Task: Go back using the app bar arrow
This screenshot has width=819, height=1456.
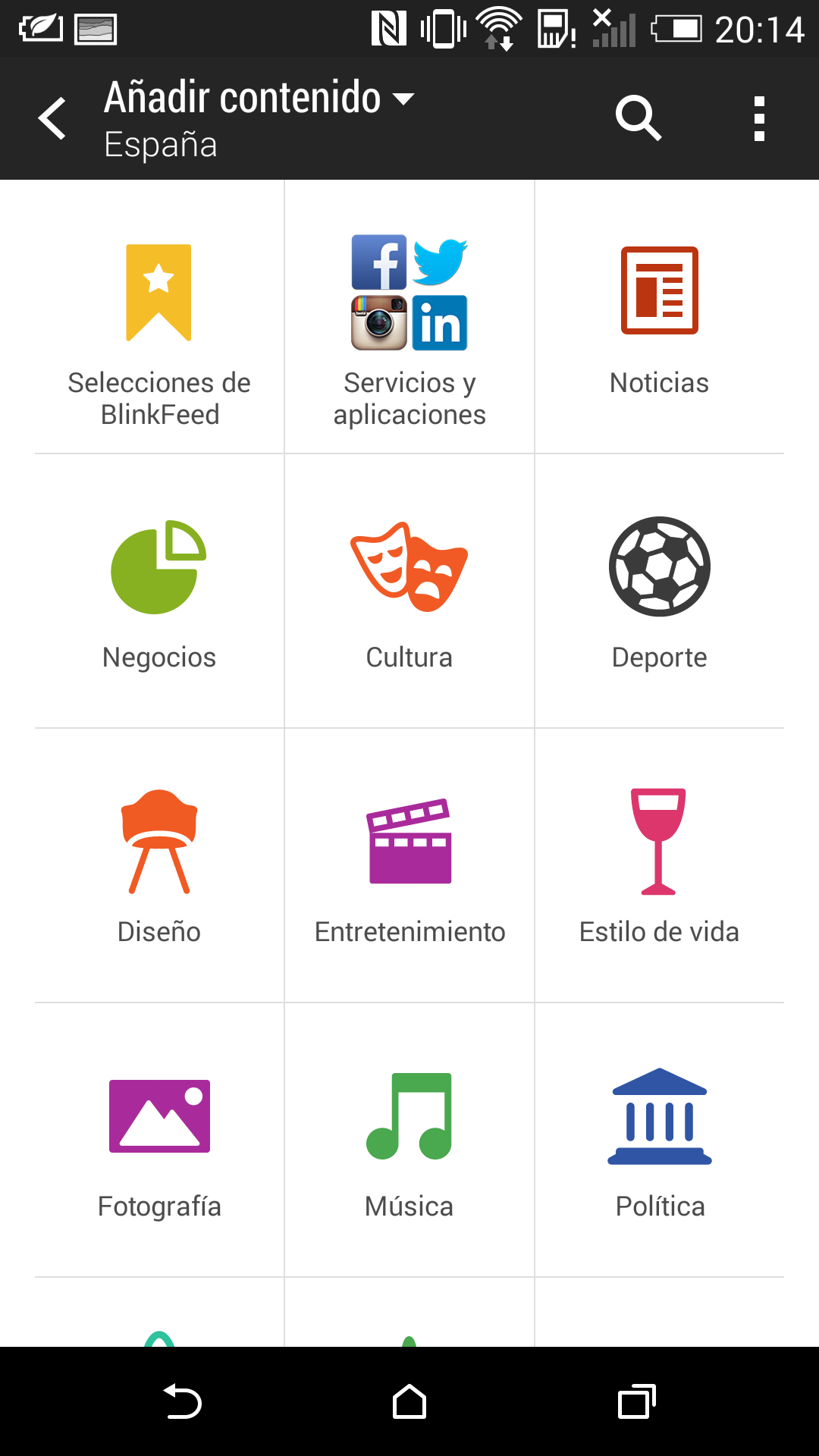Action: point(52,119)
